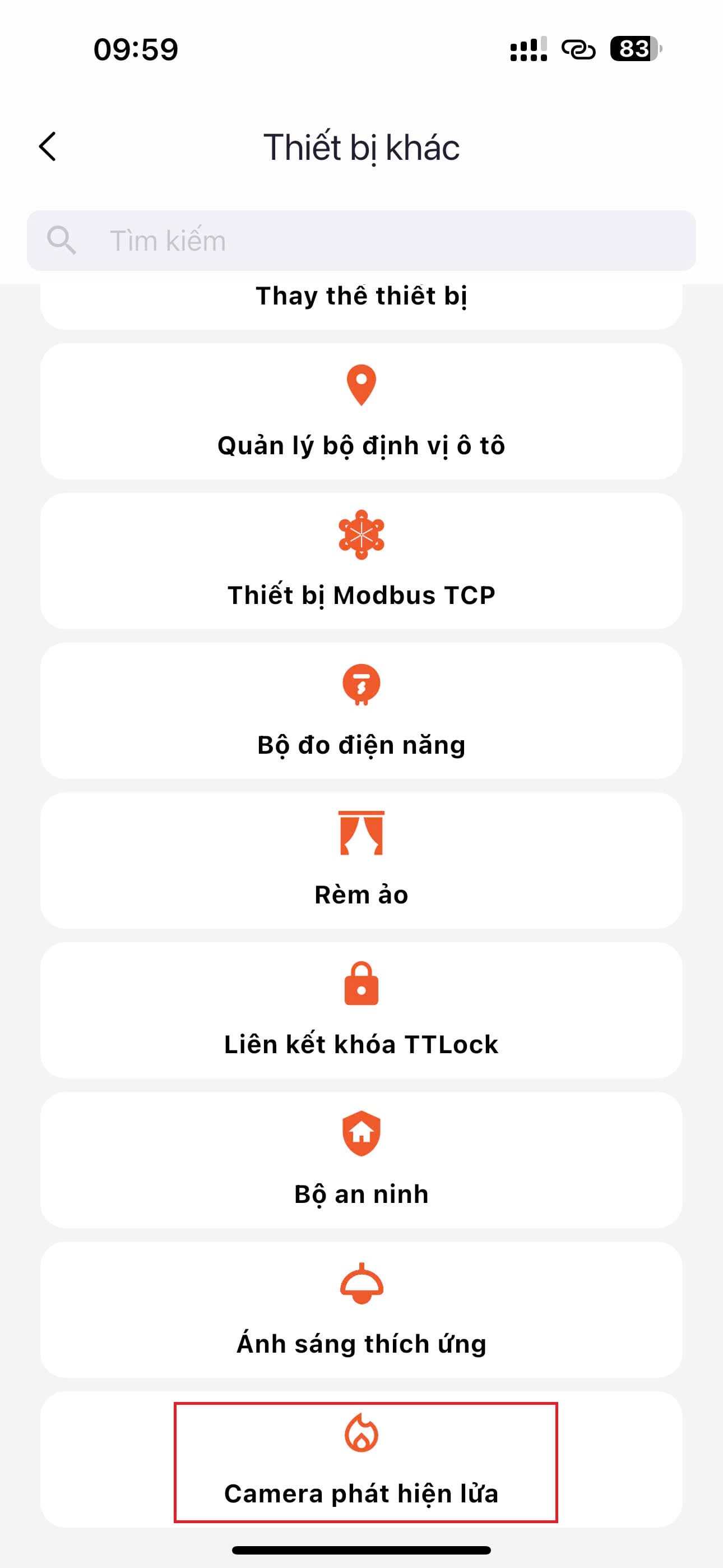The width and height of the screenshot is (723, 1568).
Task: Choose Rèm ảo
Action: coord(361,861)
